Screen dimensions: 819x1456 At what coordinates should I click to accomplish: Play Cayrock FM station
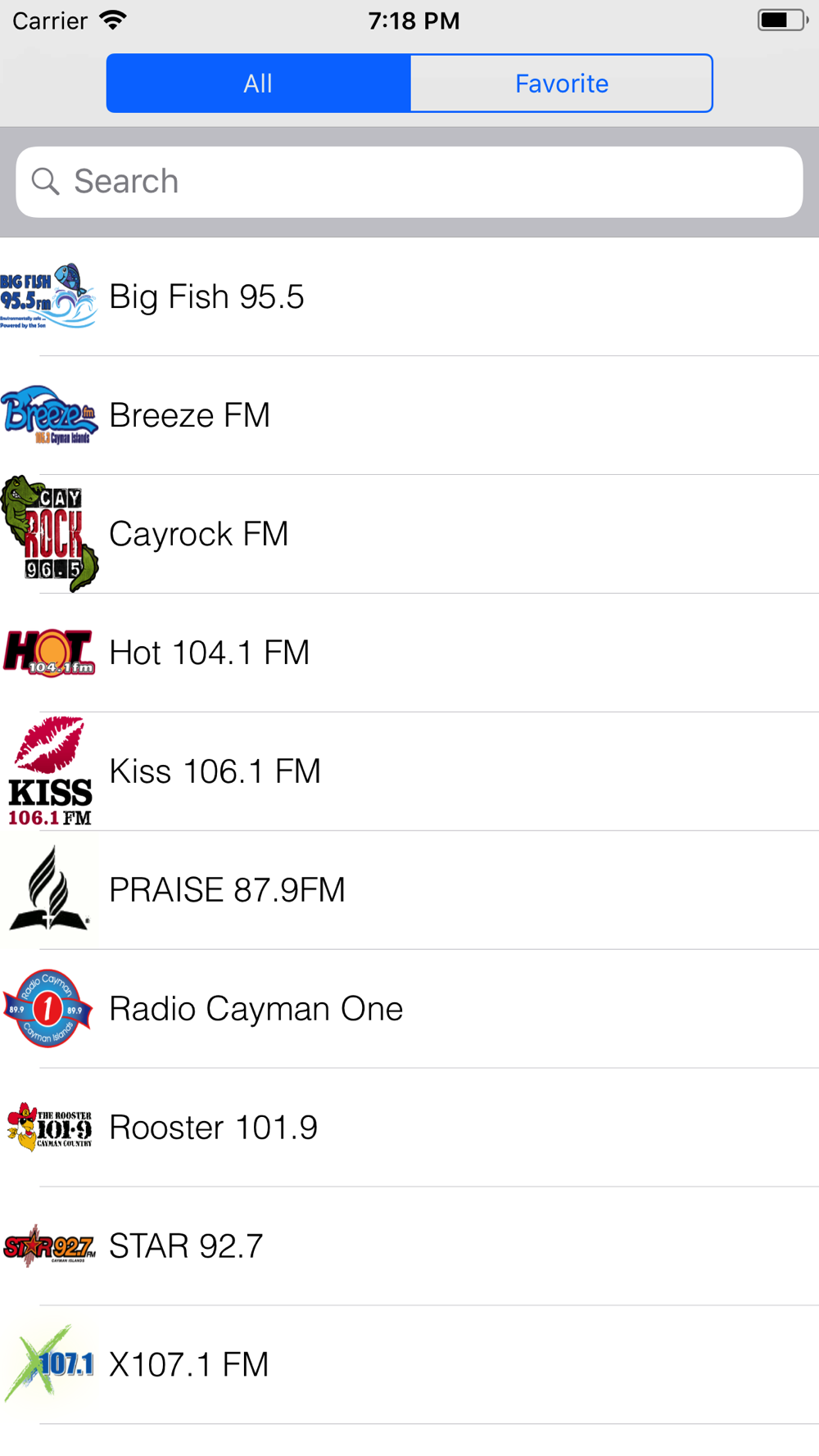(409, 534)
